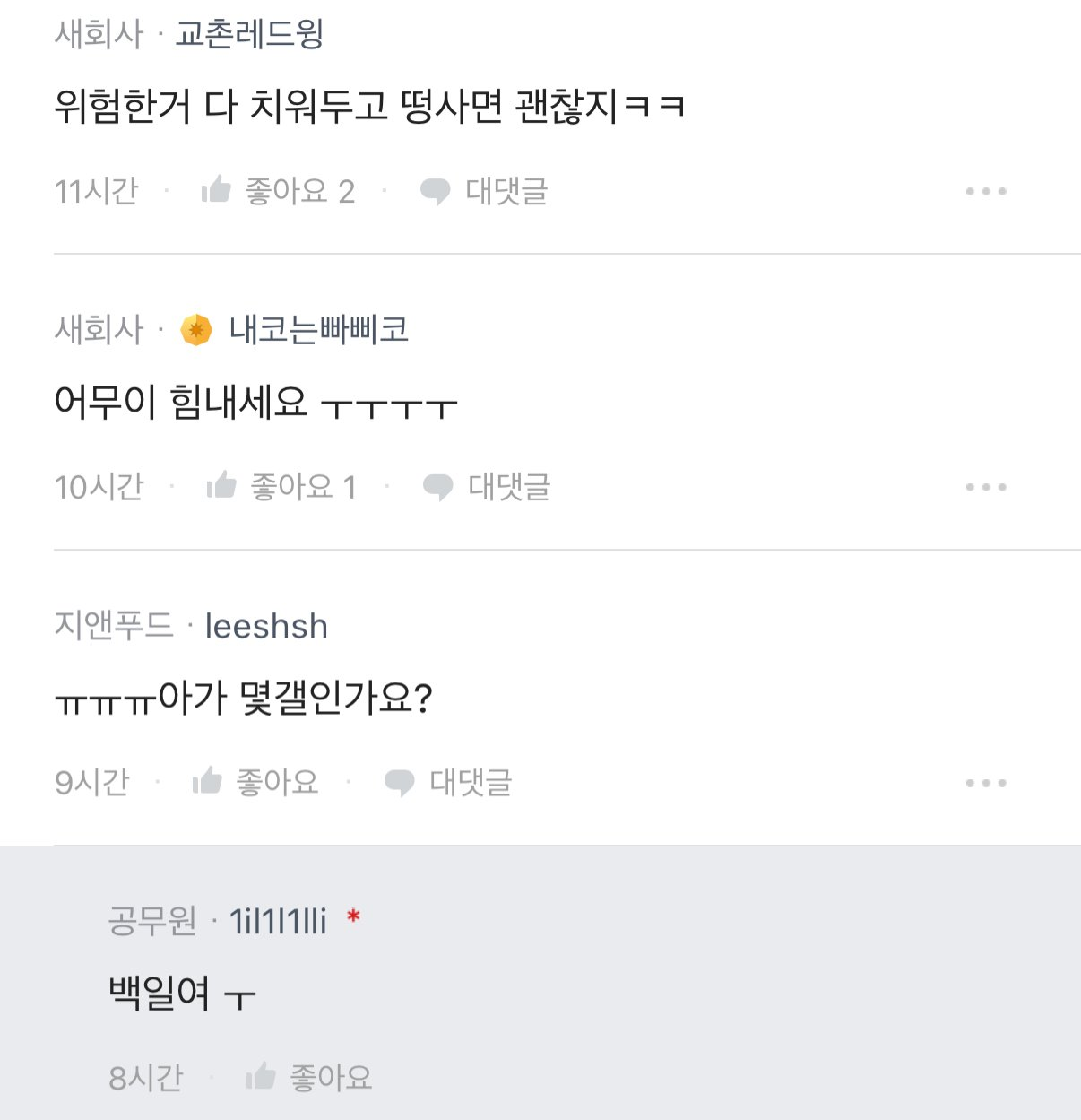Reply to 교촌레드윙's comment
Viewport: 1081px width, 1120px height.
point(484,191)
